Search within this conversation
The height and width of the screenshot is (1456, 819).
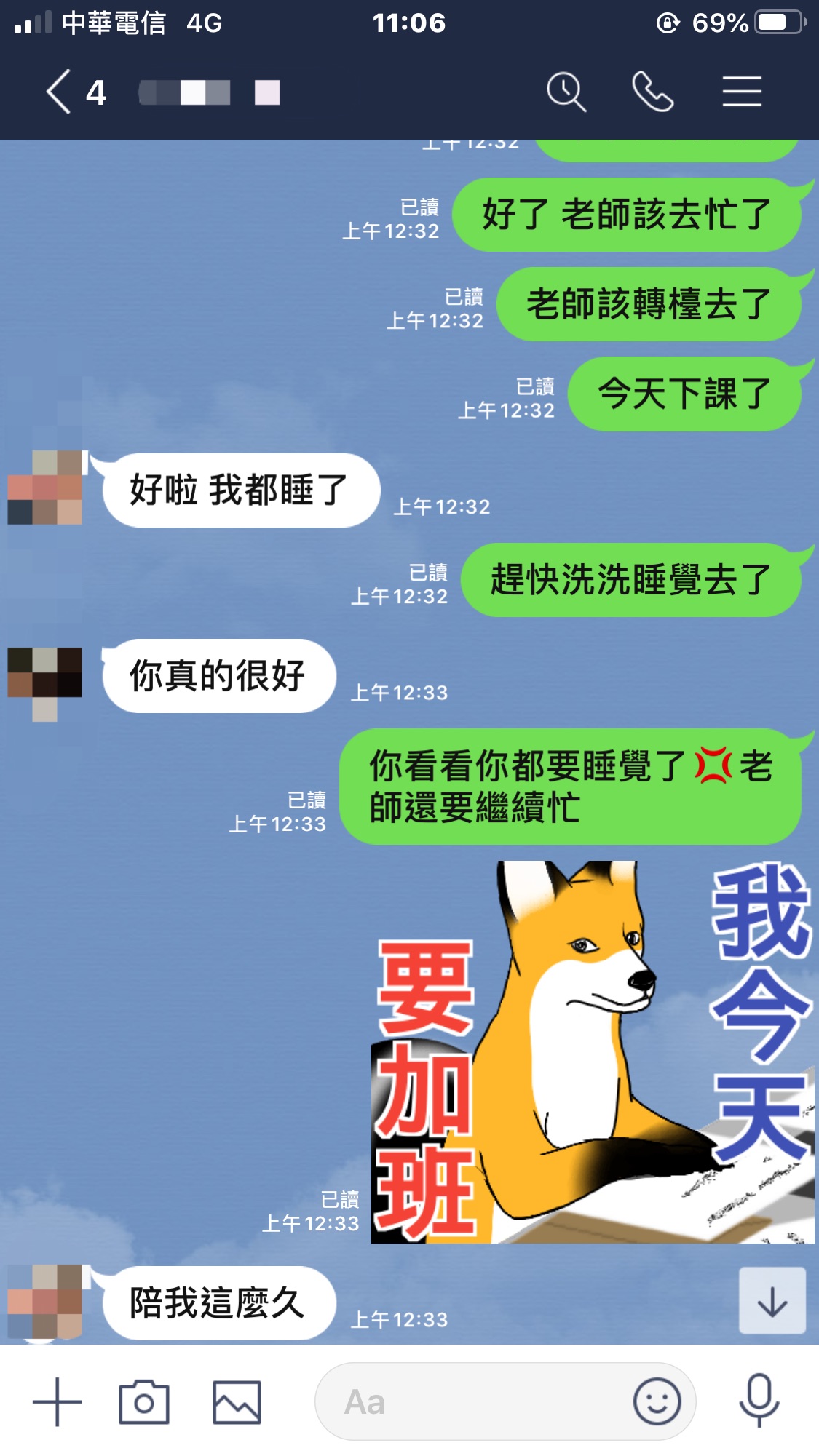click(x=566, y=92)
